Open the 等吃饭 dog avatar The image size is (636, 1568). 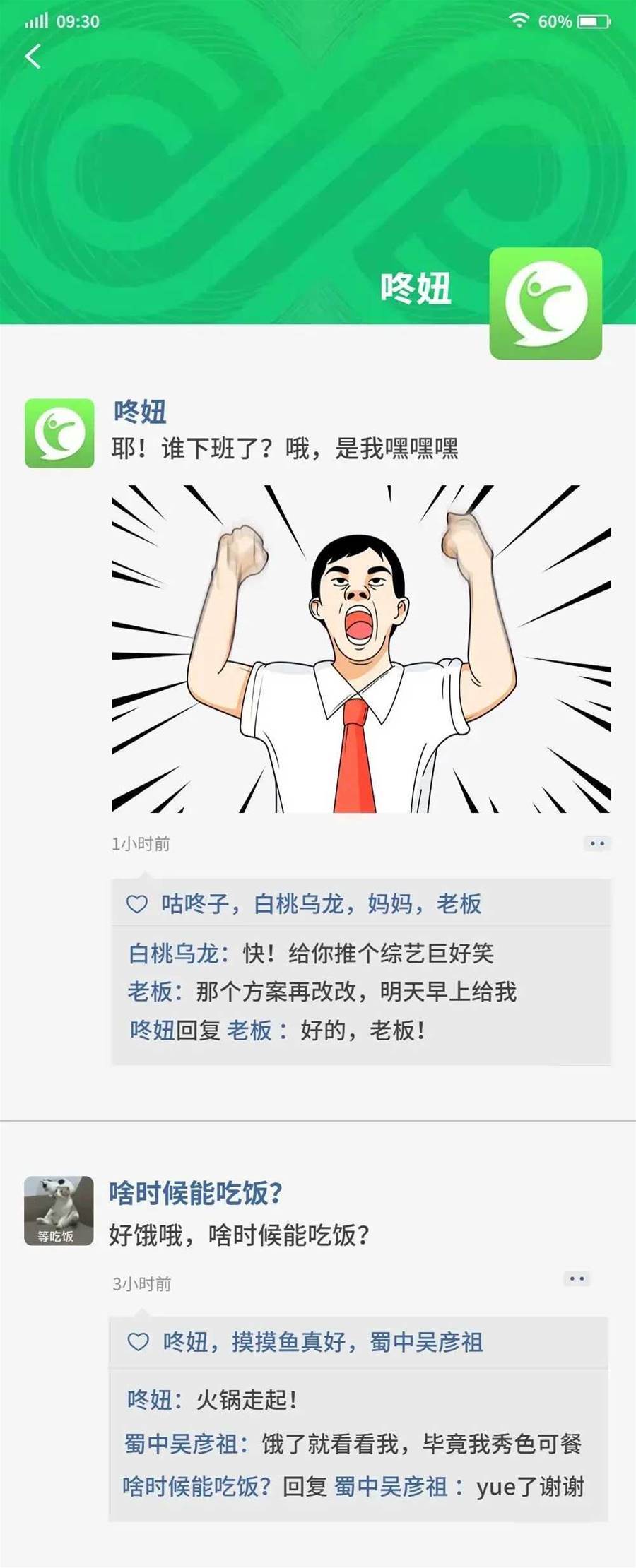click(59, 1210)
